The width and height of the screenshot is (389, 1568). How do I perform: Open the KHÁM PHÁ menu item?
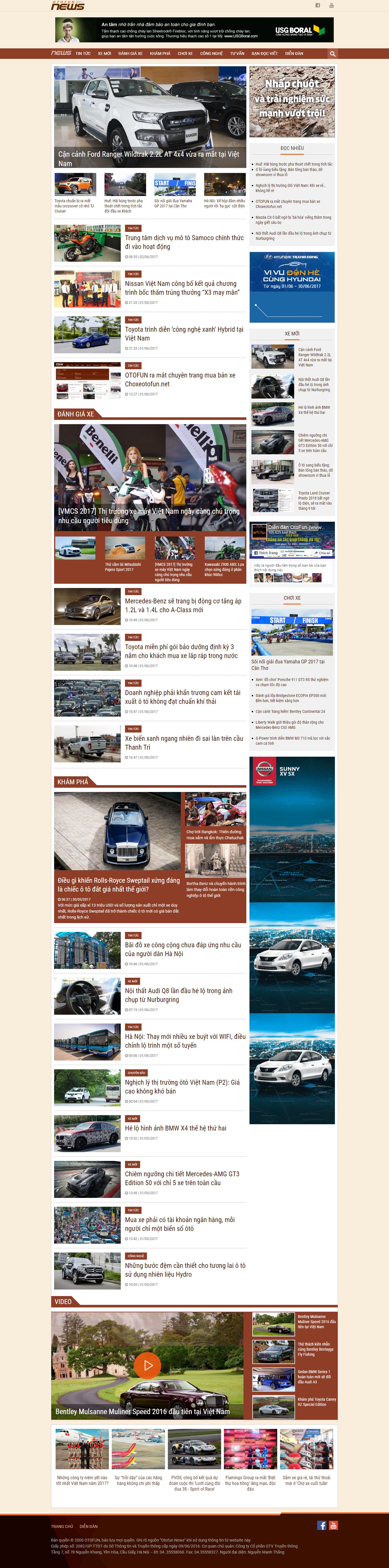160,53
